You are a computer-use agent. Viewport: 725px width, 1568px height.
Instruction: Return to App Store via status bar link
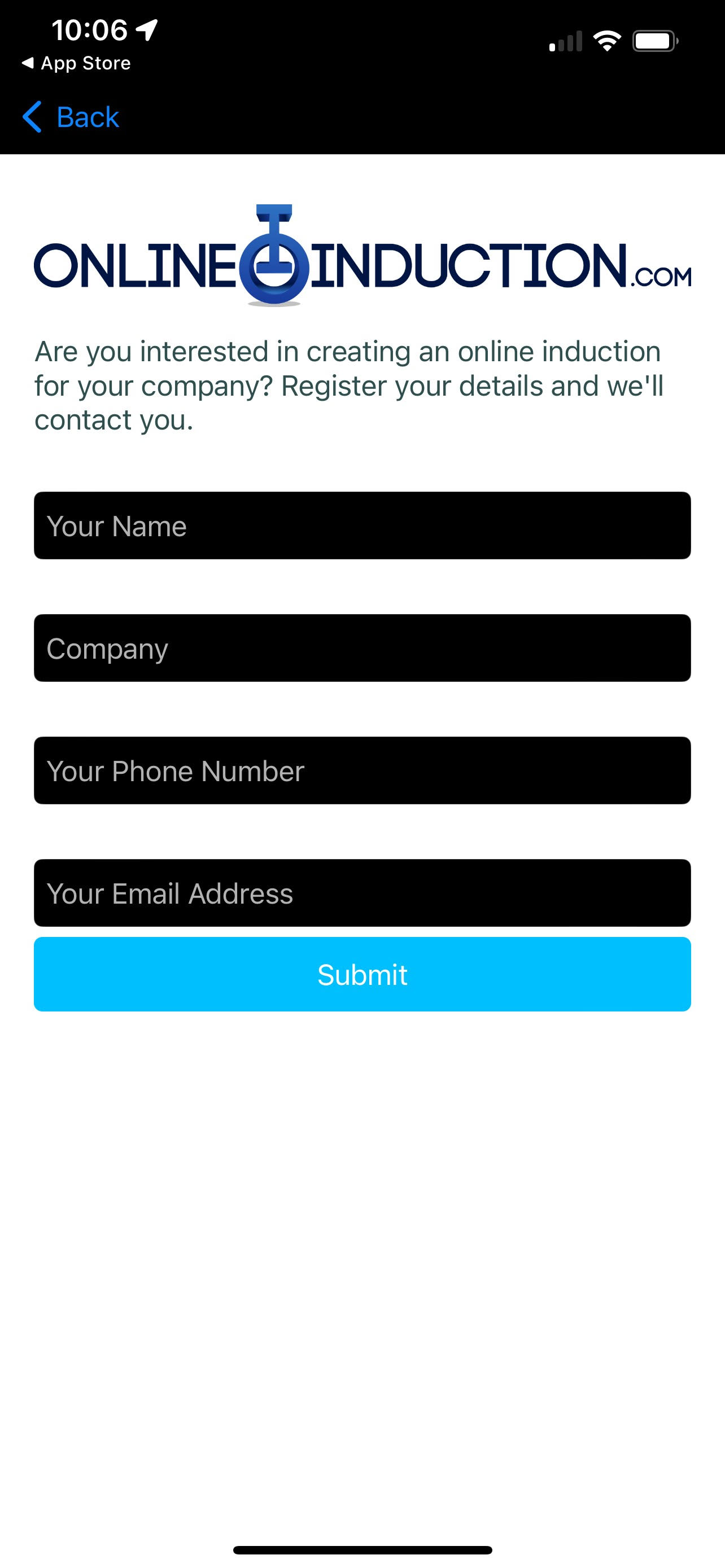click(76, 63)
